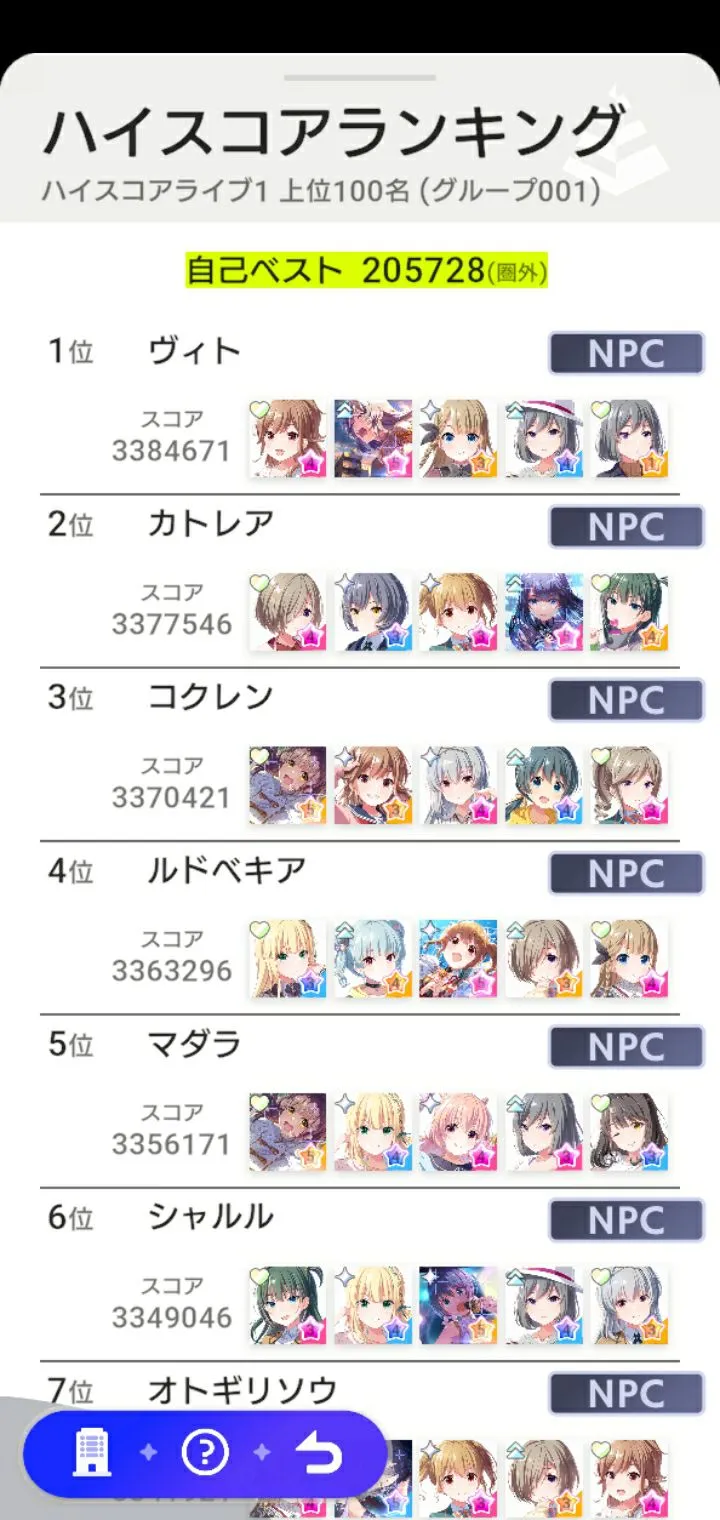Open the 1st-place ヴィト ranking entry
The image size is (720, 1520).
[x=360, y=408]
